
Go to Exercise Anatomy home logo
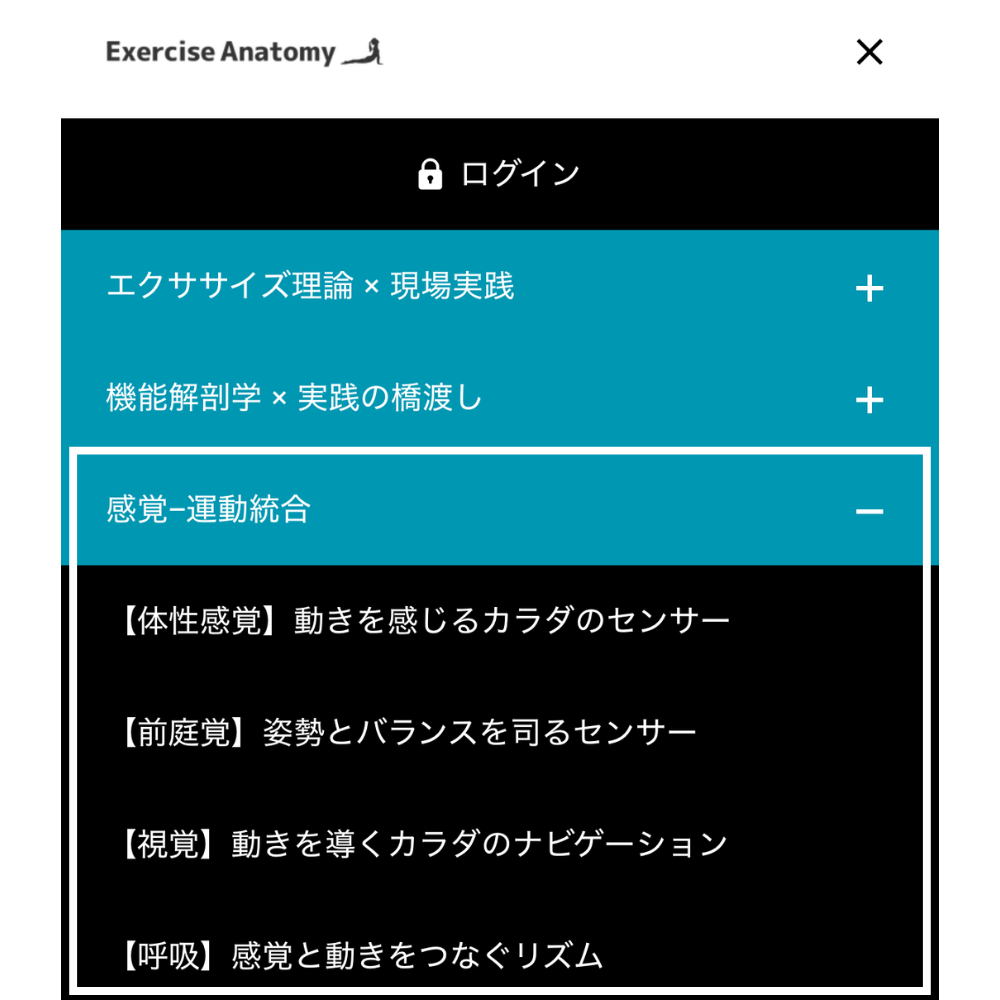pyautogui.click(x=243, y=52)
